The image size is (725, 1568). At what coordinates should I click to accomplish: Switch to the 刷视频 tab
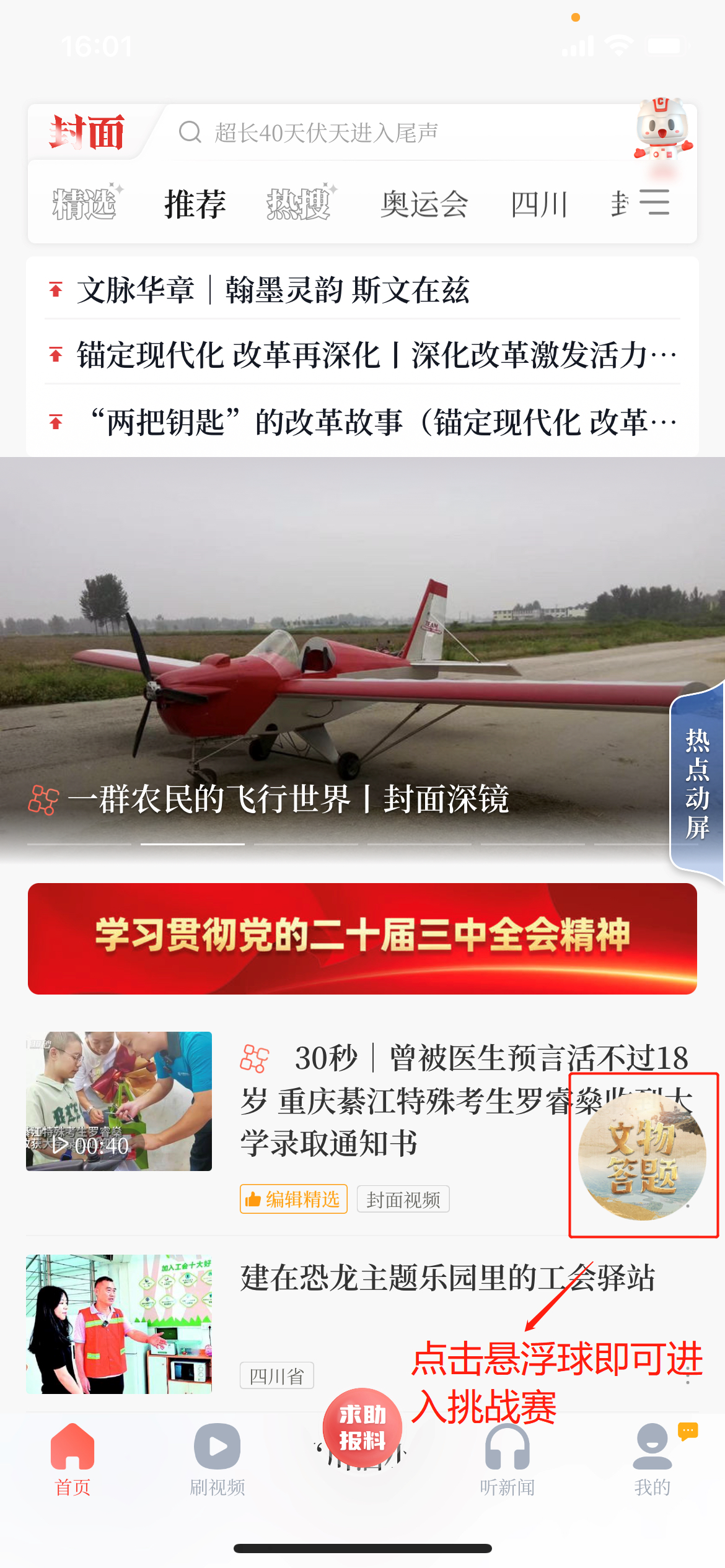(217, 1460)
